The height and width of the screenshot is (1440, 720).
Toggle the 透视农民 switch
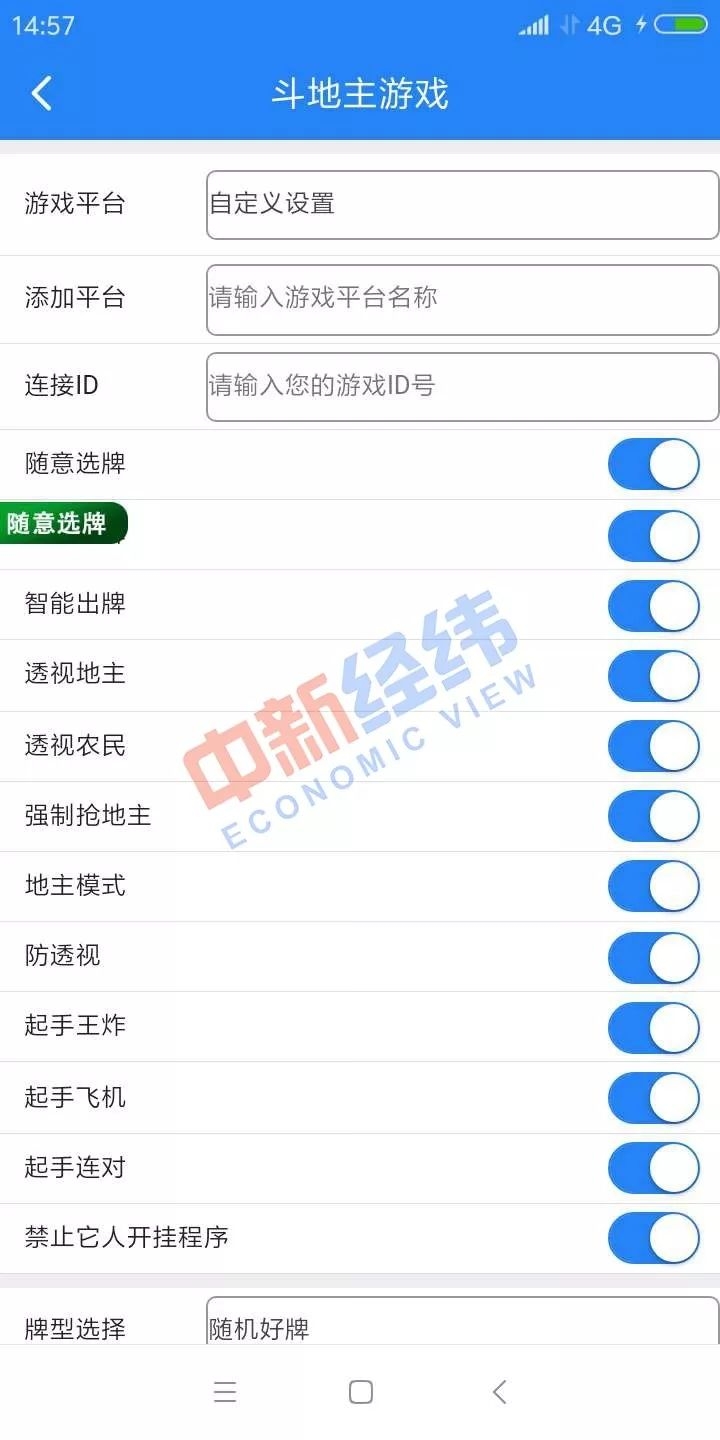(x=653, y=746)
